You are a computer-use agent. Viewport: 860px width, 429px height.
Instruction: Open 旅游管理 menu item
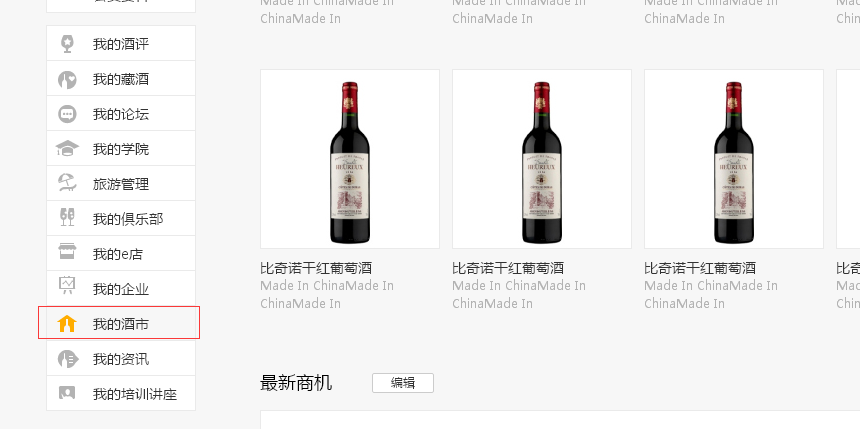pos(120,184)
